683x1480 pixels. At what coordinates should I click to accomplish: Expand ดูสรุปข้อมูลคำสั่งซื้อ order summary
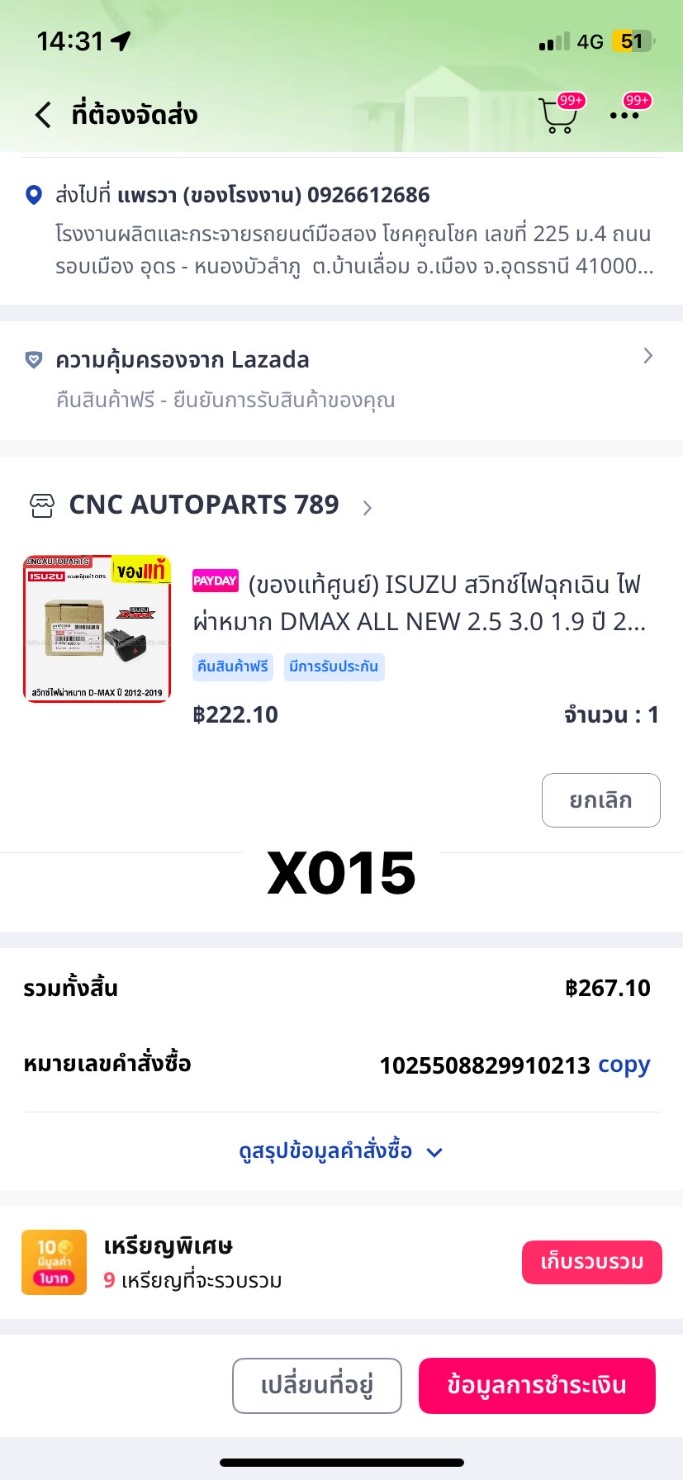click(340, 1151)
